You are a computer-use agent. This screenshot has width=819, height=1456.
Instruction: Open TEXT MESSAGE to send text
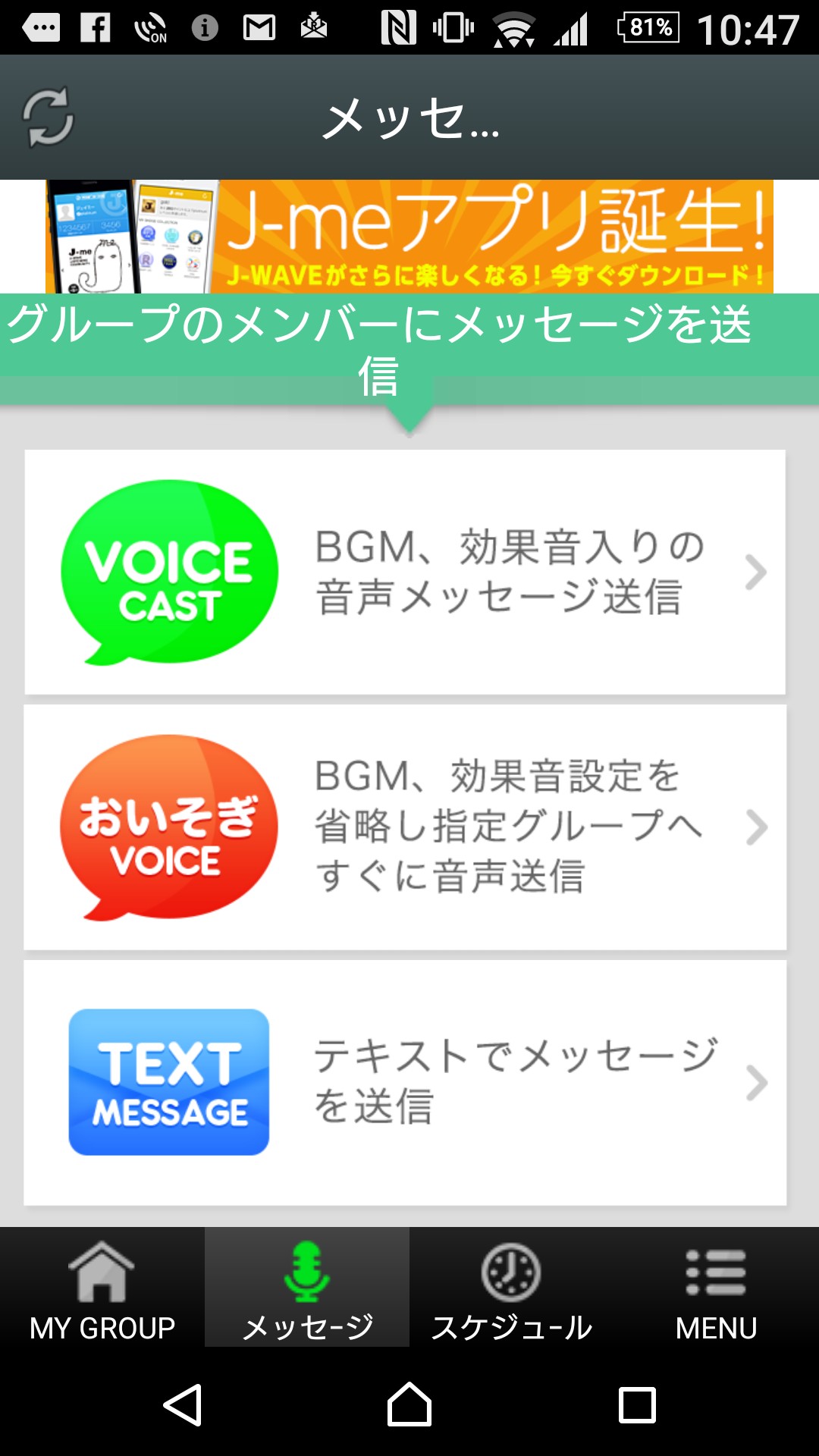point(405,1083)
